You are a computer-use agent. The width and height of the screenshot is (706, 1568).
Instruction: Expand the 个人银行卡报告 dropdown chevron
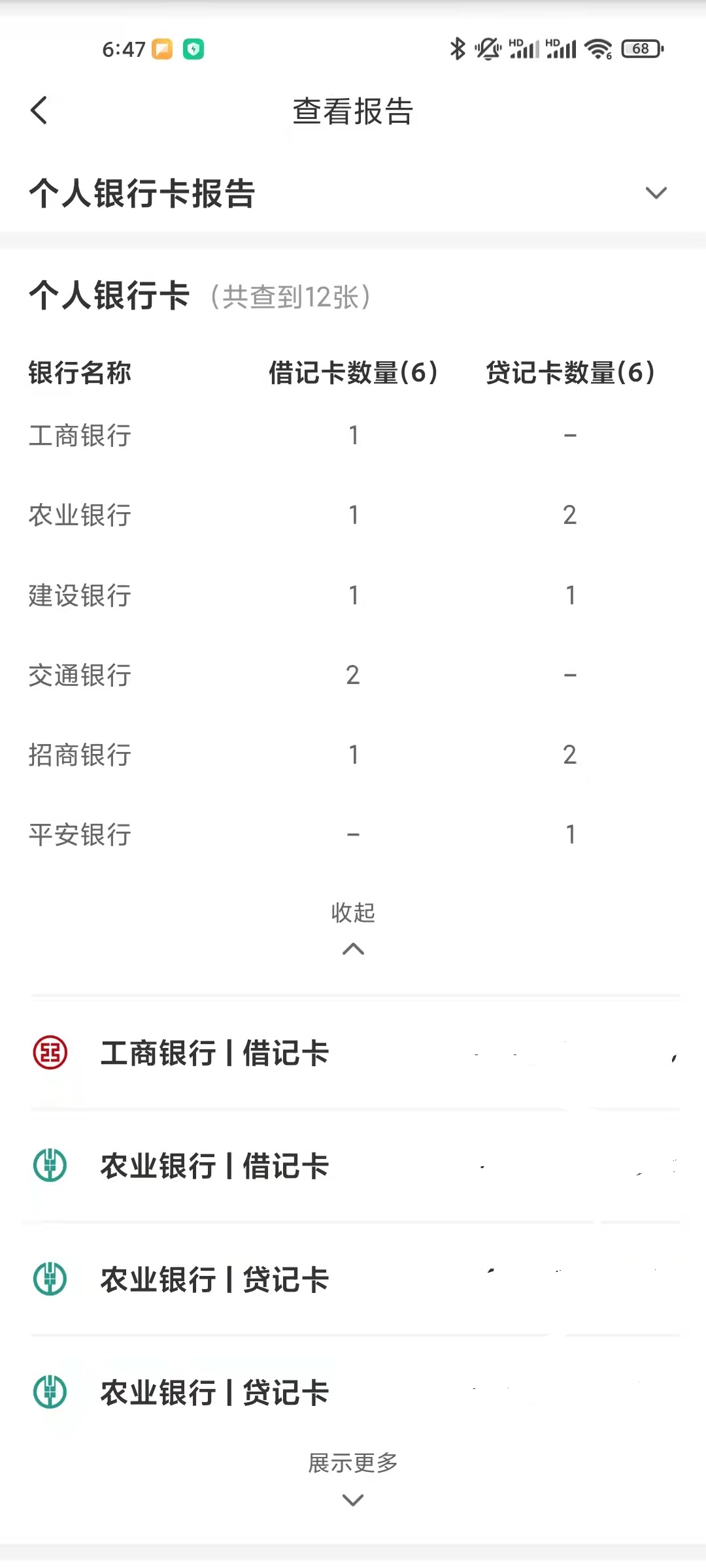pyautogui.click(x=656, y=193)
